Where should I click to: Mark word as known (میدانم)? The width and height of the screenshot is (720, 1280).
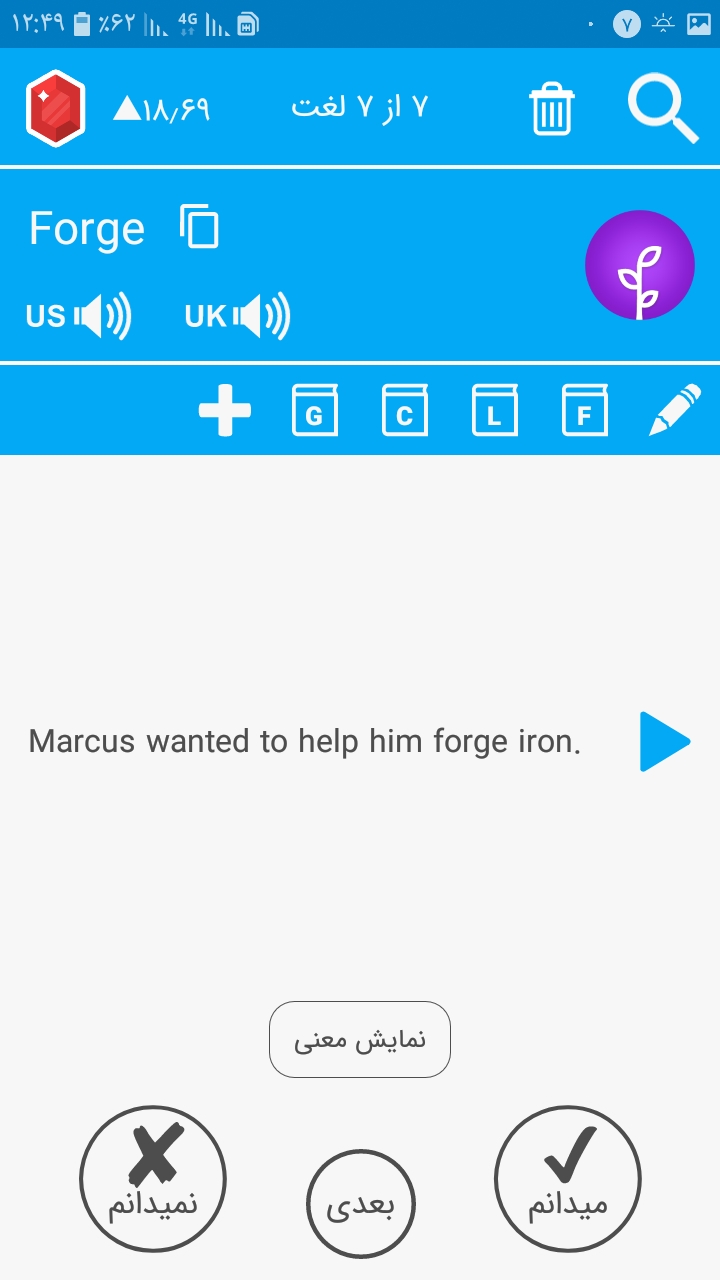568,1179
